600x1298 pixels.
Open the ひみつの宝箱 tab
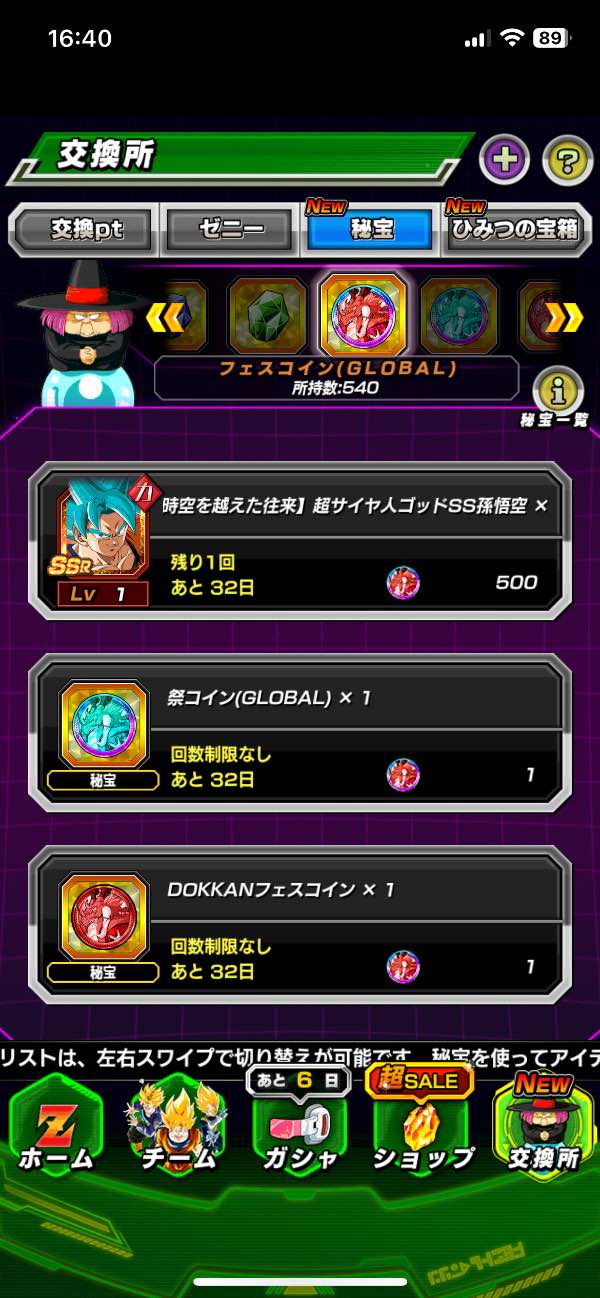tap(515, 229)
